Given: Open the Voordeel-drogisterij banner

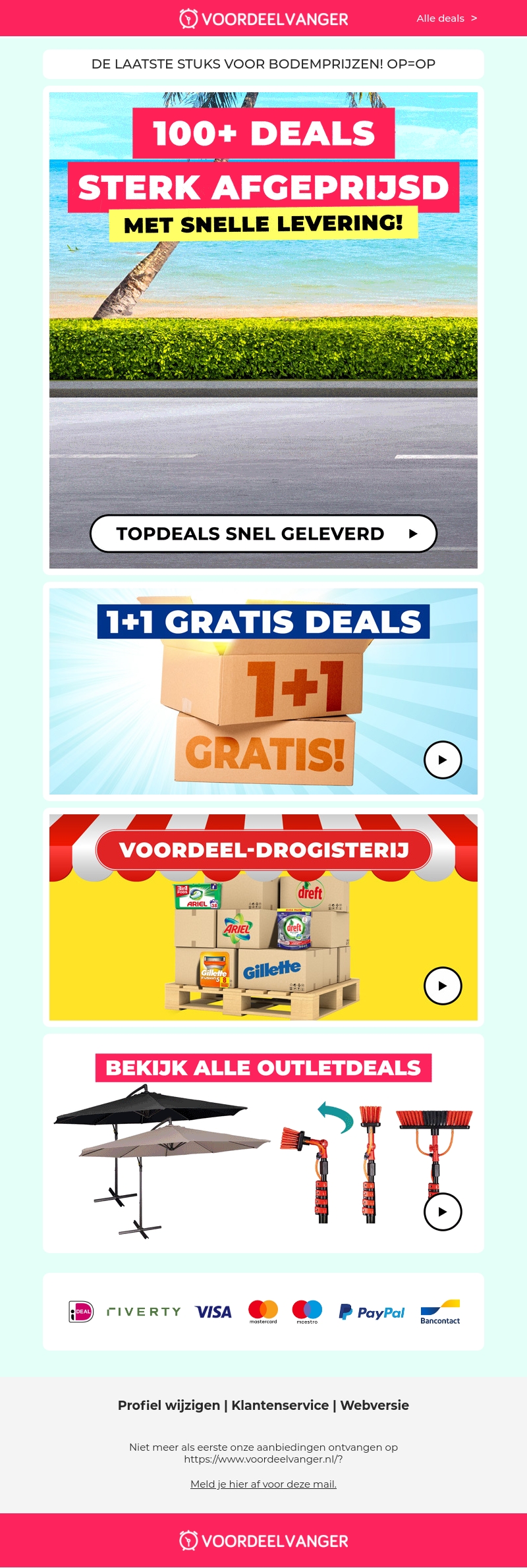Looking at the screenshot, I should [263, 917].
